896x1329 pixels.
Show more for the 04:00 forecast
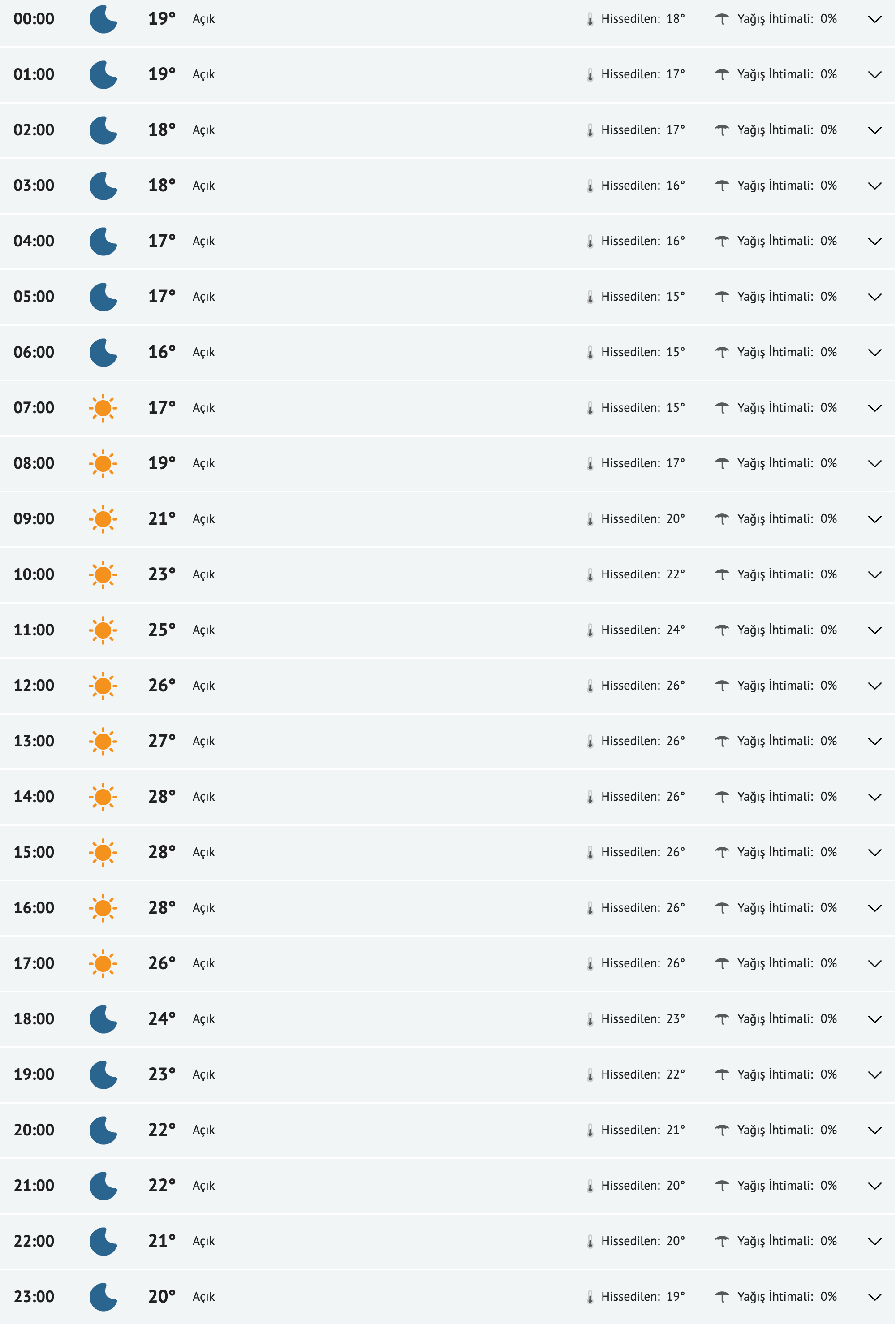(874, 241)
